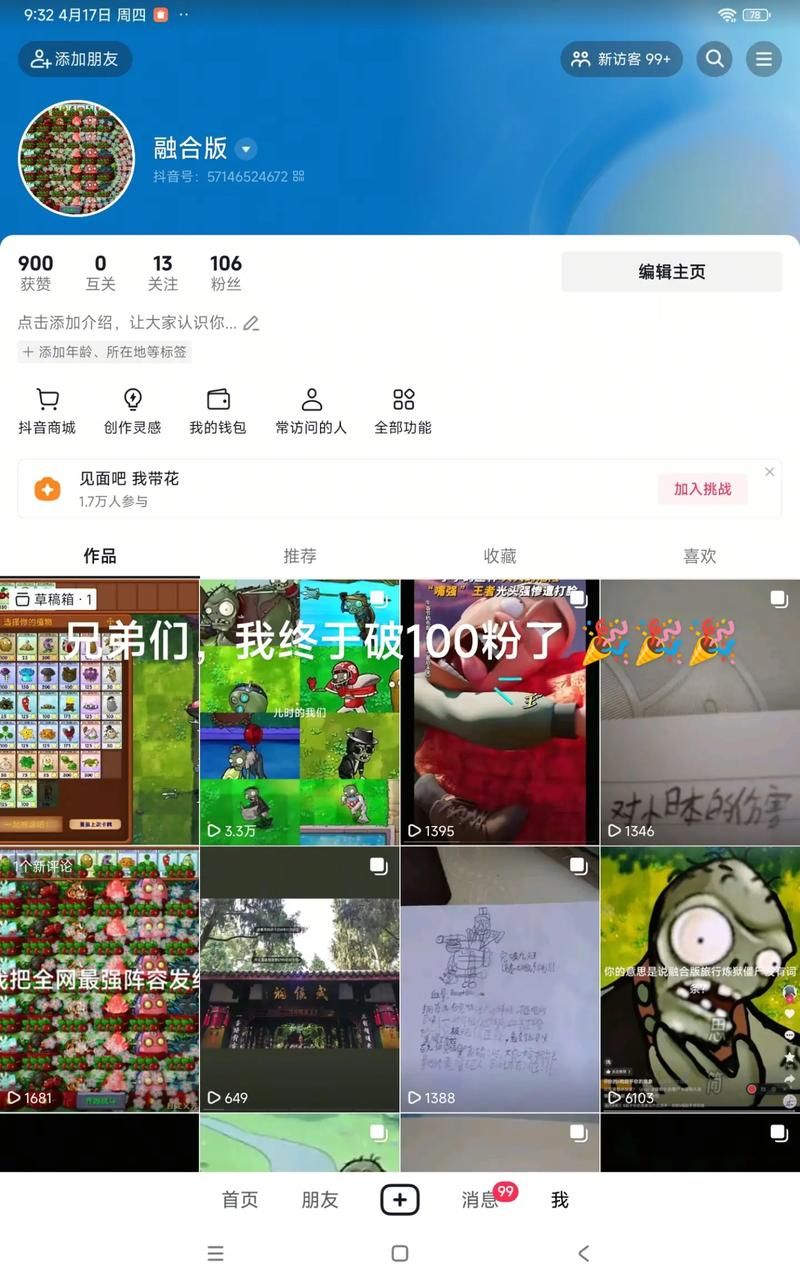Open 常访问的人
The height and width of the screenshot is (1280, 800).
tap(311, 411)
